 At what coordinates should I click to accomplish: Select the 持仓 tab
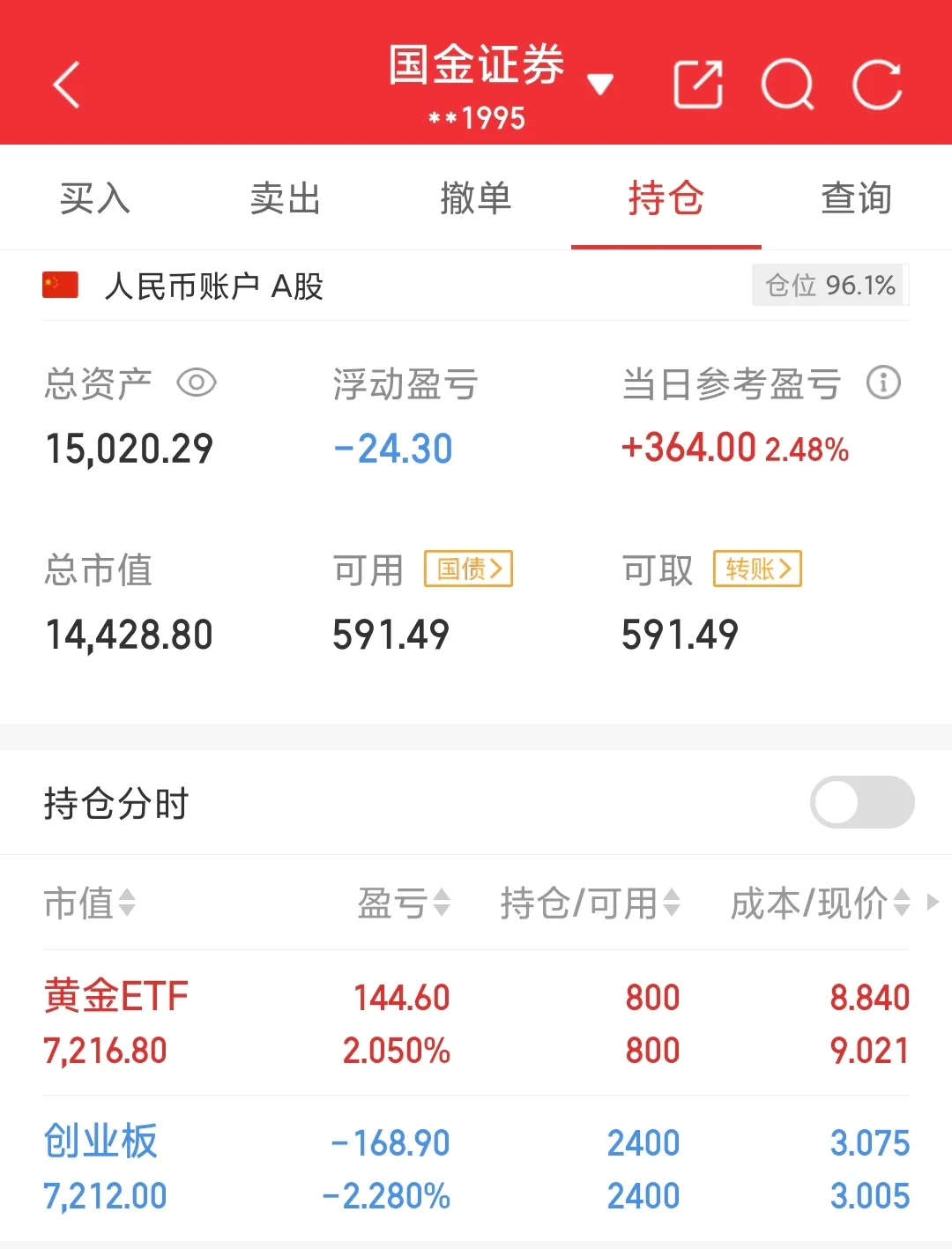(666, 198)
